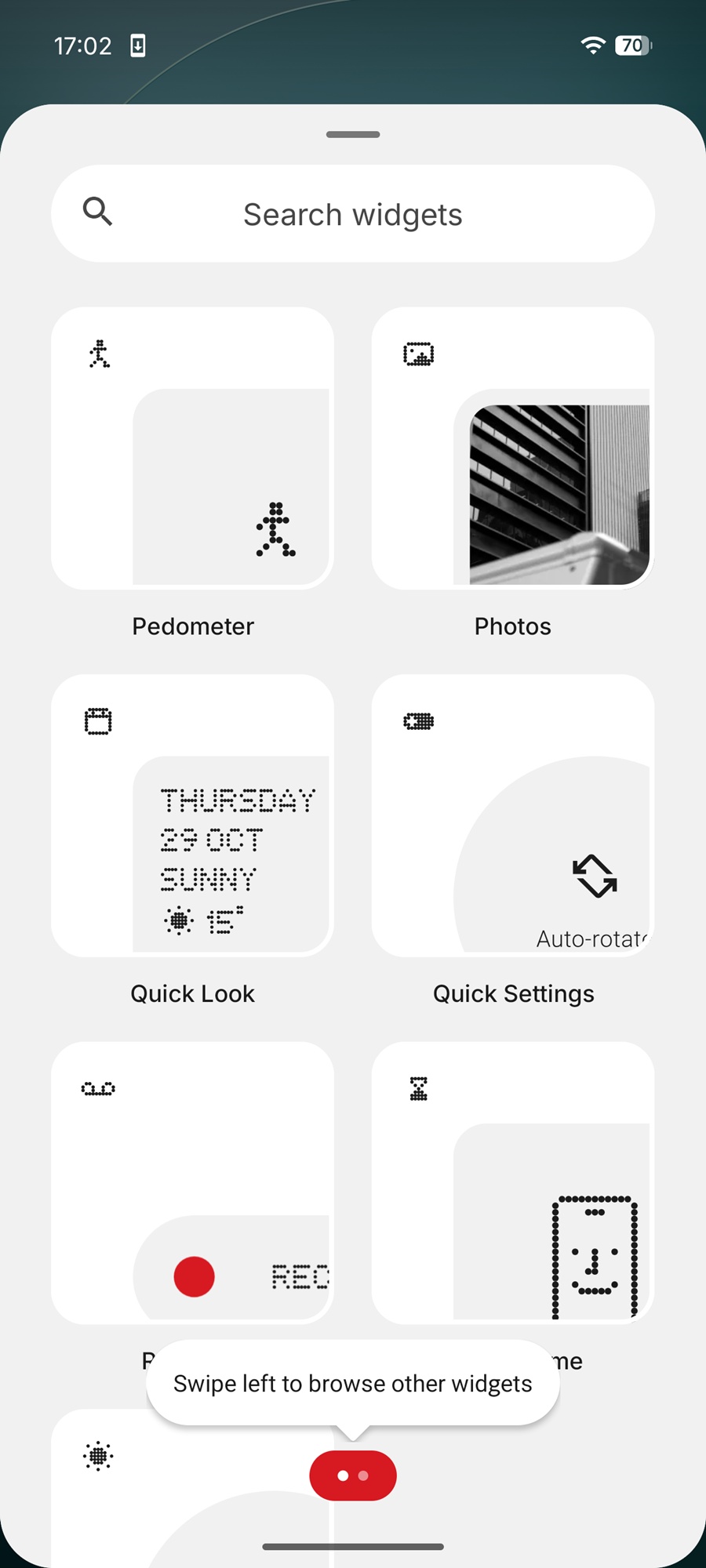Select the Pedometer widget card
Screen dimensions: 706x1568
[x=192, y=448]
